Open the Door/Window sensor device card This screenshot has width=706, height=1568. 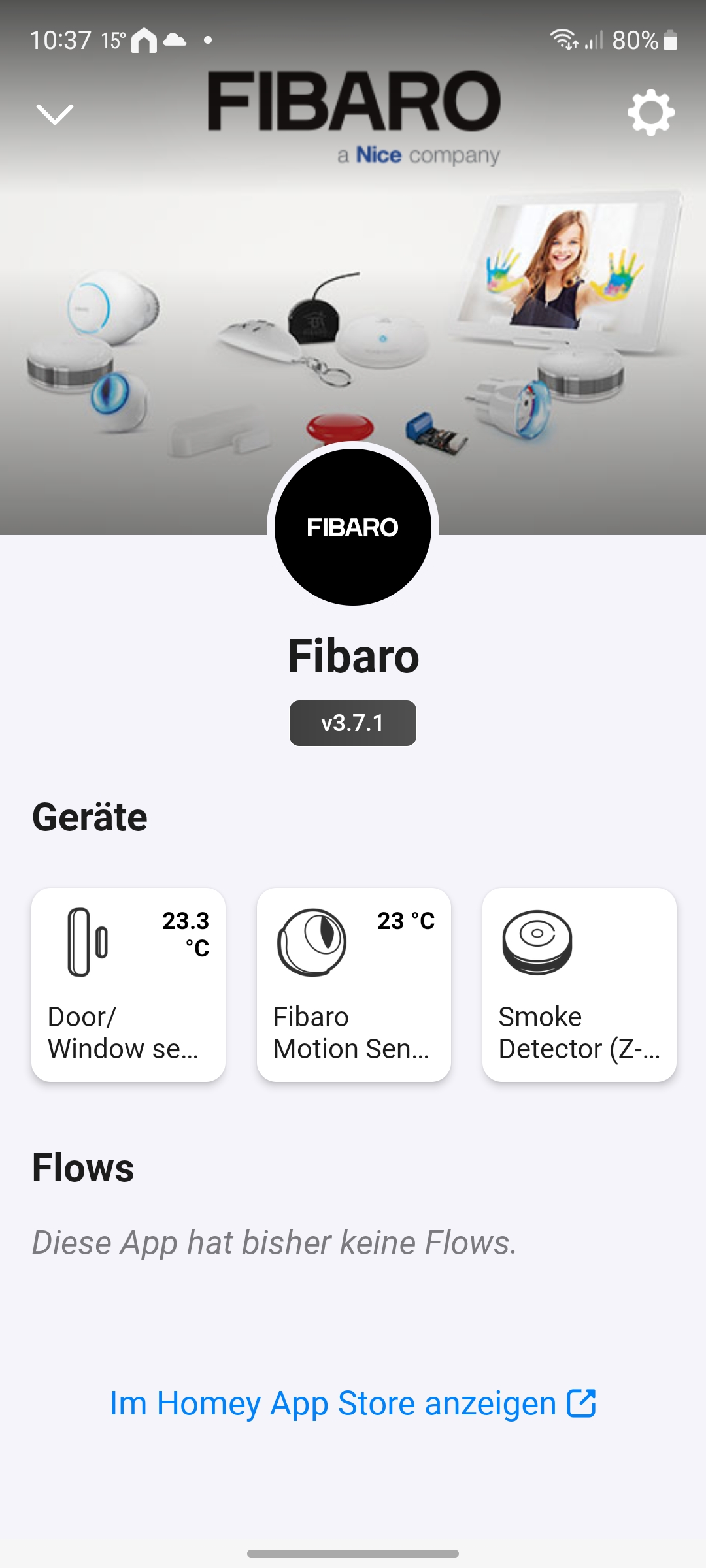128,984
